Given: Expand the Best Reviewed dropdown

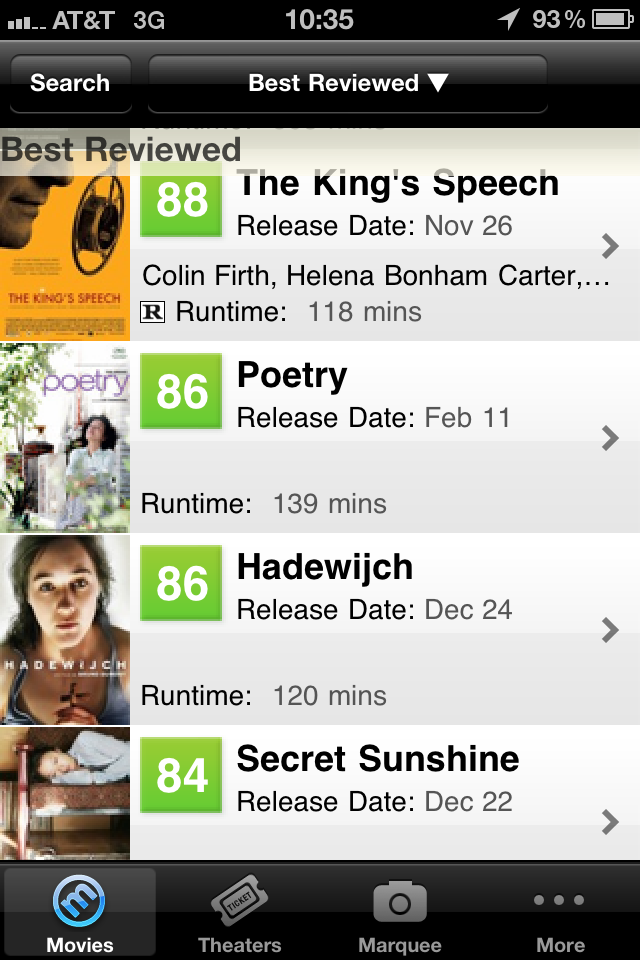Looking at the screenshot, I should pos(347,83).
